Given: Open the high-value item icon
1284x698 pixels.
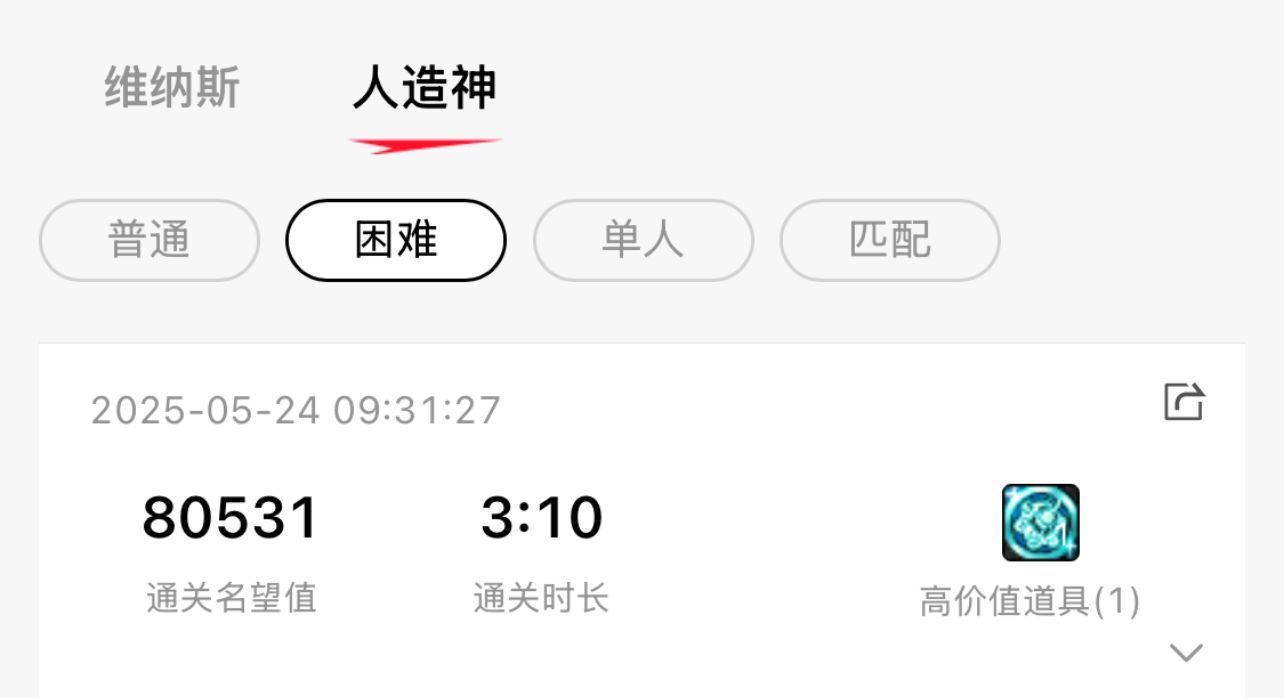Looking at the screenshot, I should pyautogui.click(x=1040, y=523).
